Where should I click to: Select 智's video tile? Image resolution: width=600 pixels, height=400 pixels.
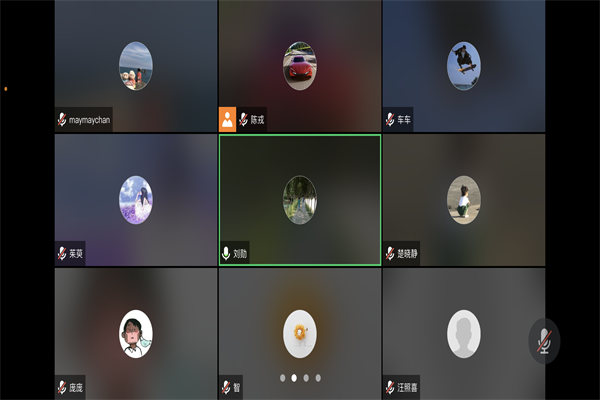[299, 333]
